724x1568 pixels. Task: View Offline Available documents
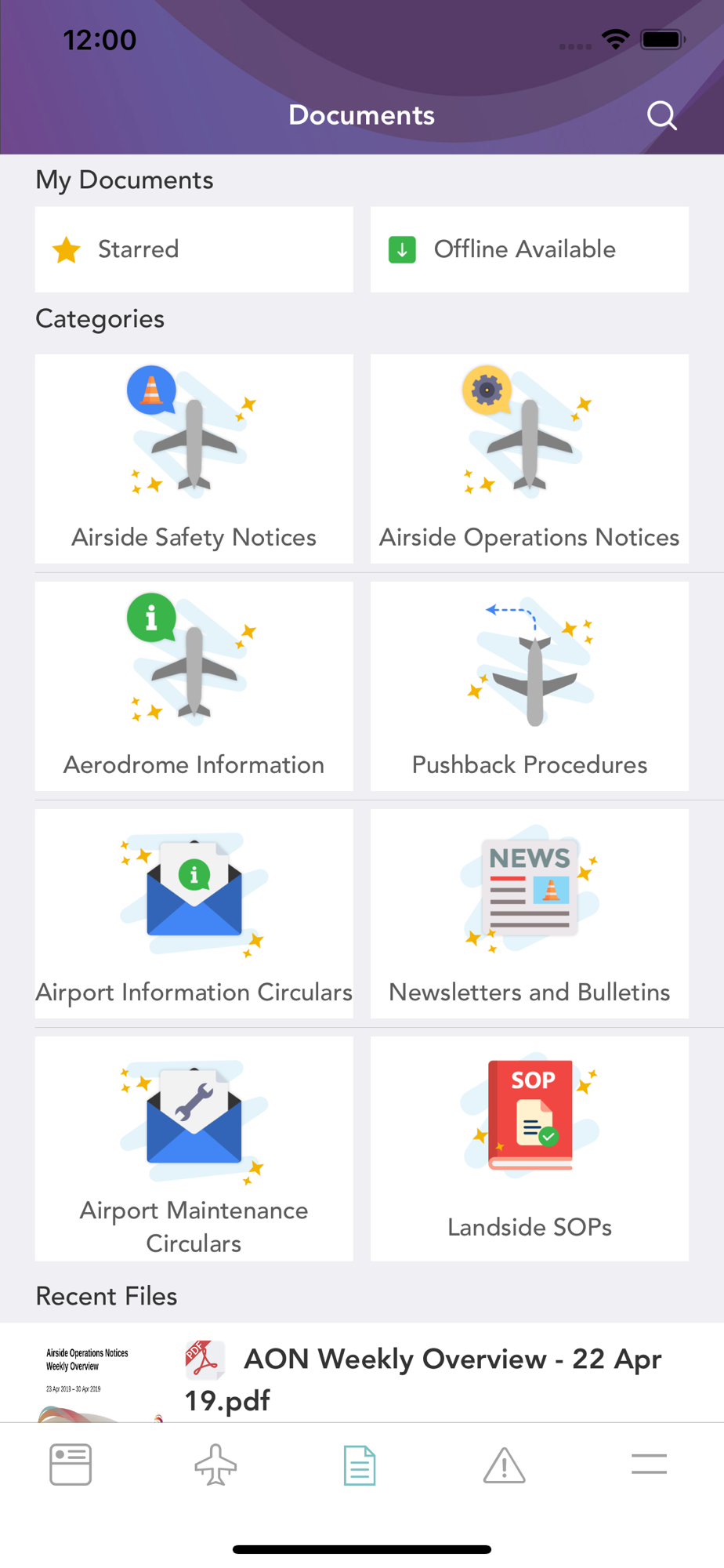pyautogui.click(x=529, y=249)
